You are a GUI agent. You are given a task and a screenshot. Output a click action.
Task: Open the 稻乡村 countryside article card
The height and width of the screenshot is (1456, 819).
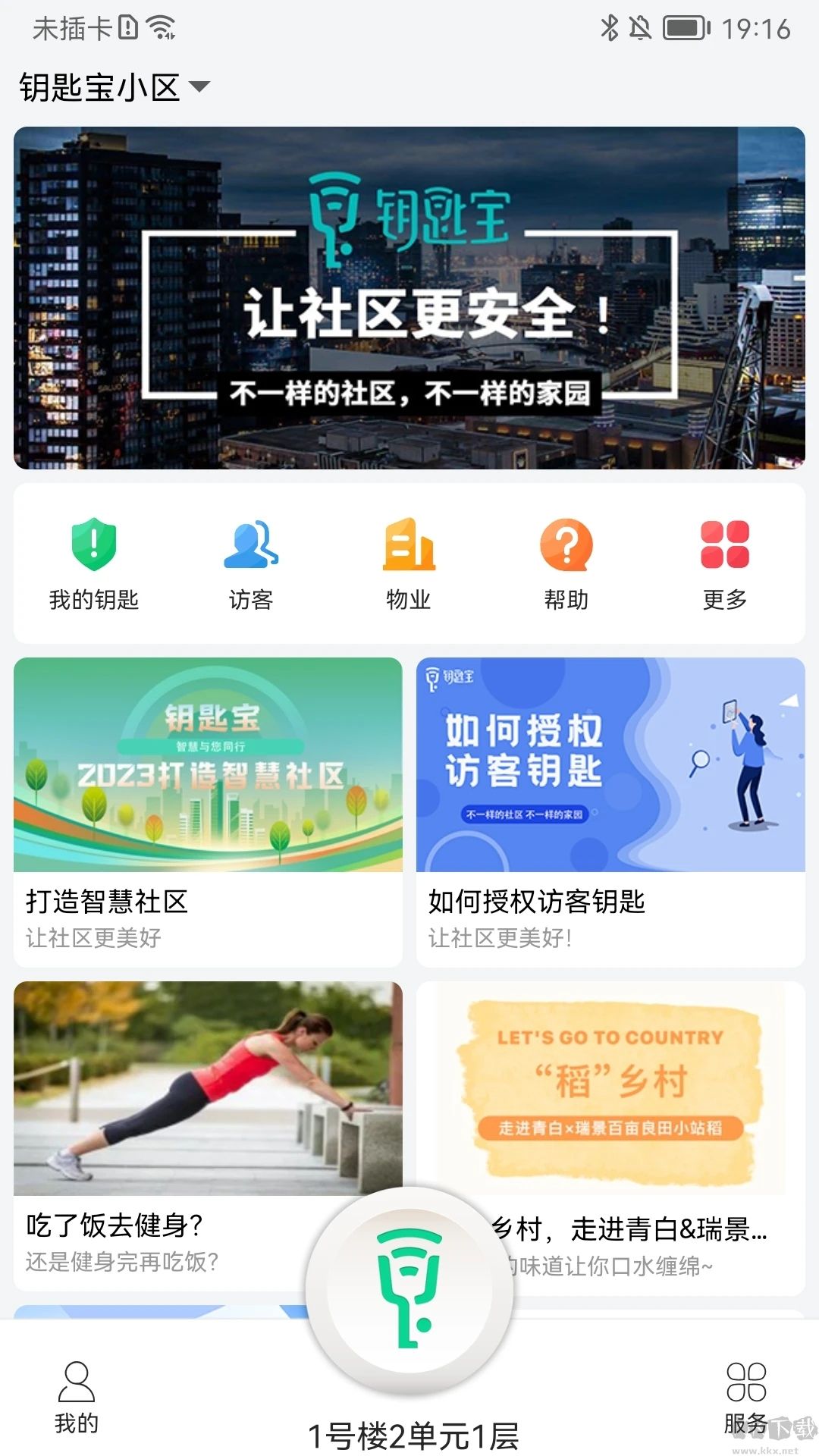click(x=611, y=1092)
